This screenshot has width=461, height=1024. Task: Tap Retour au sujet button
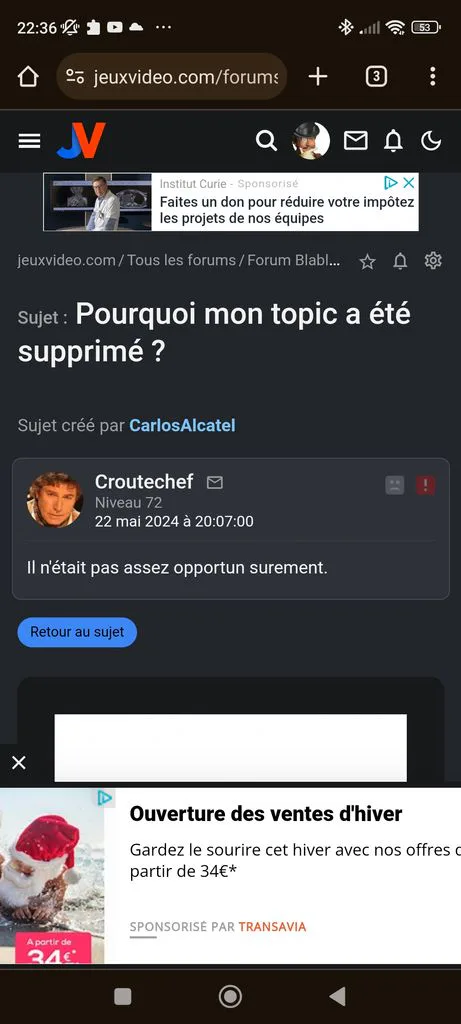(x=77, y=632)
